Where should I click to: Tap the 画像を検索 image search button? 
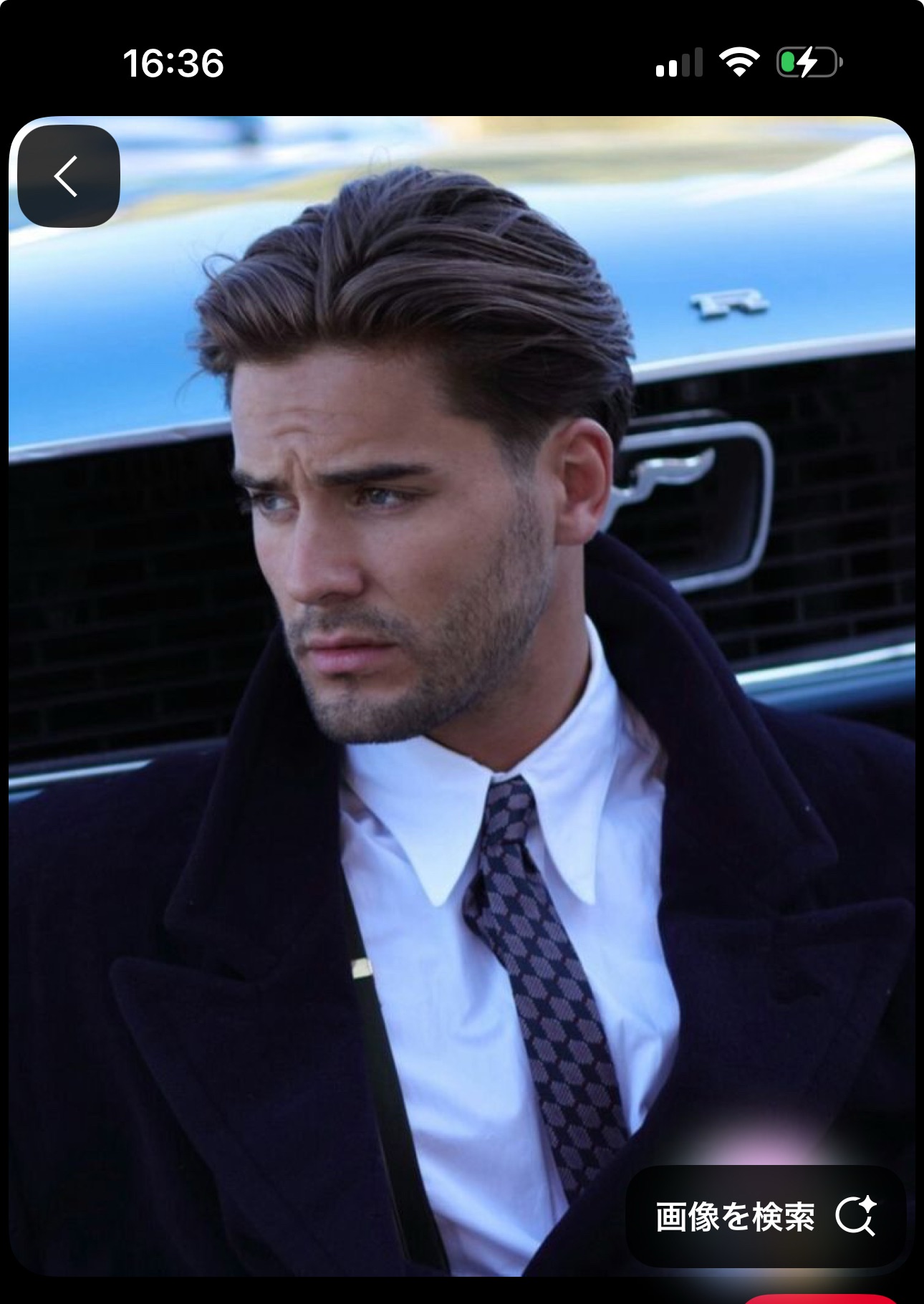(x=765, y=1217)
